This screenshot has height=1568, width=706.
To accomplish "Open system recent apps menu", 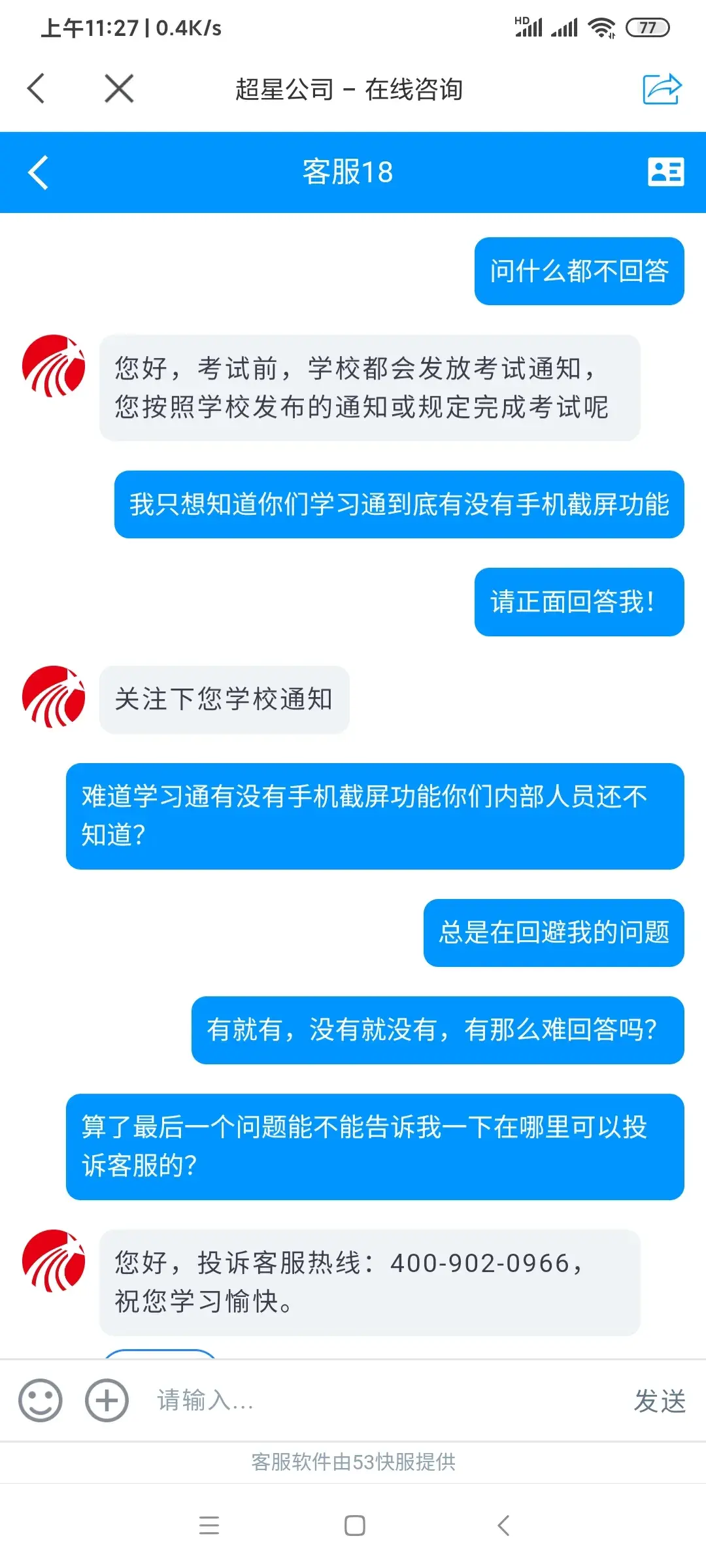I will coord(209,1526).
